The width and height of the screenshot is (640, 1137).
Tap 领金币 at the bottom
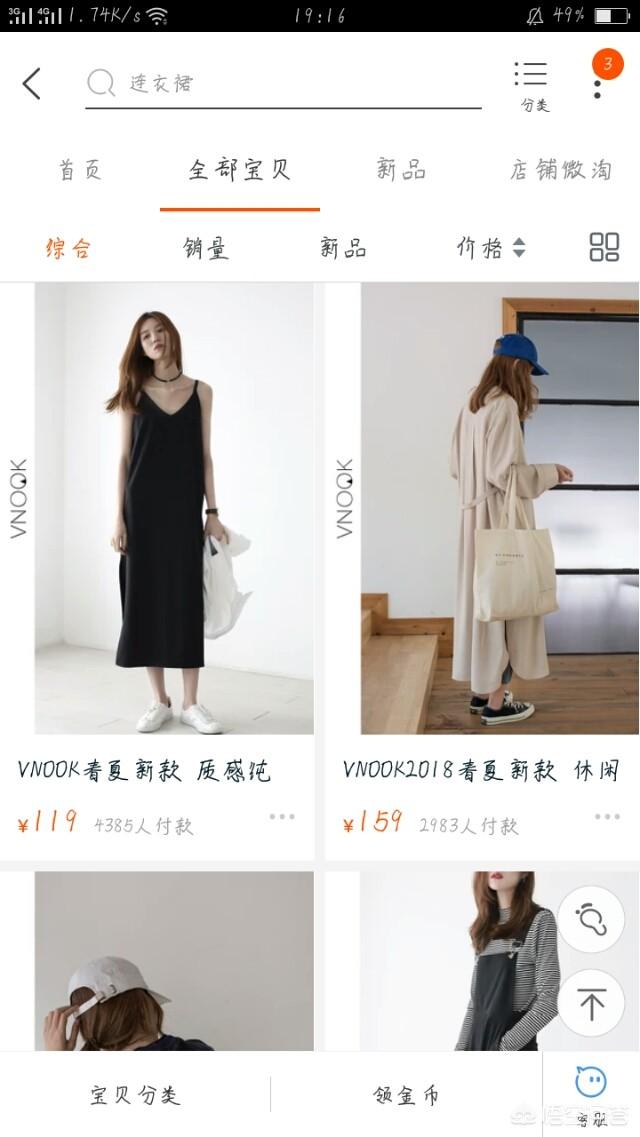(406, 1094)
